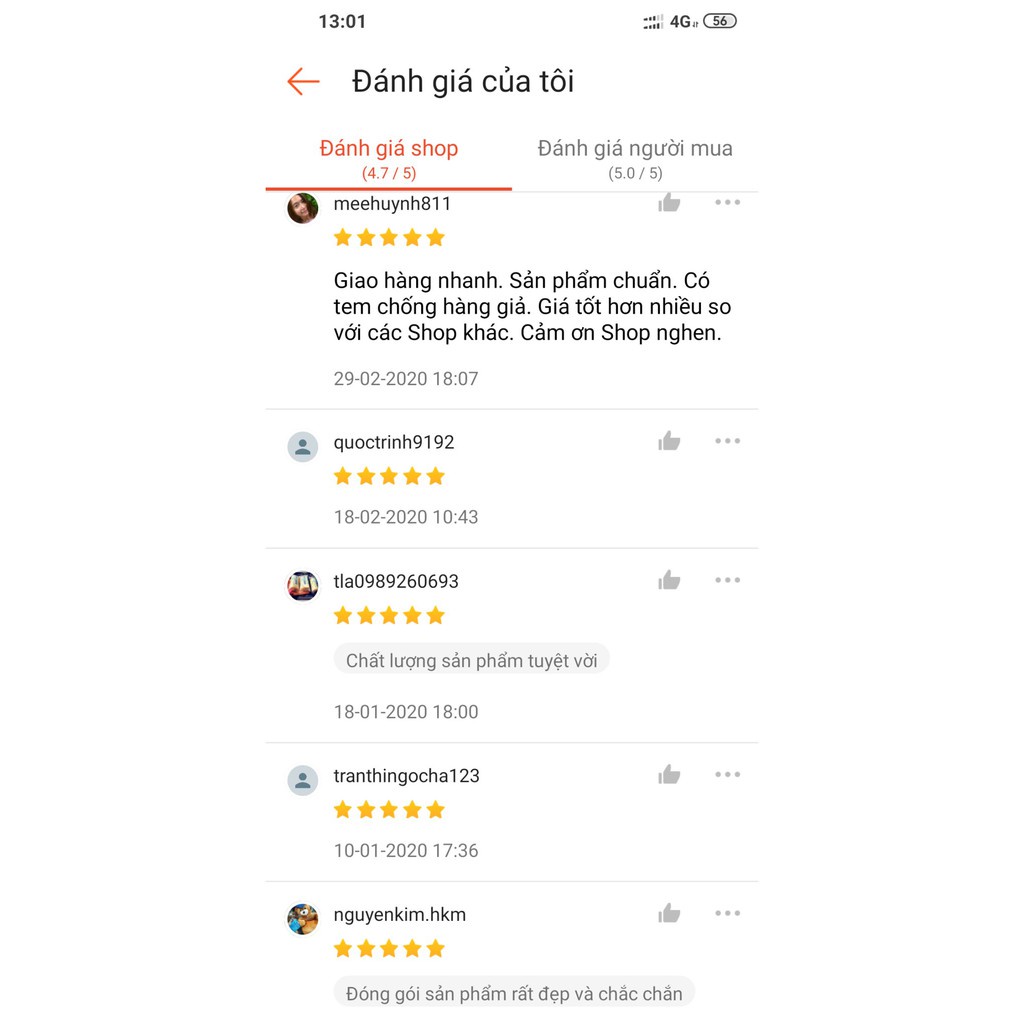Like the review by nguyenkim.hkm
Viewport: 1024px width, 1024px height.
click(669, 913)
